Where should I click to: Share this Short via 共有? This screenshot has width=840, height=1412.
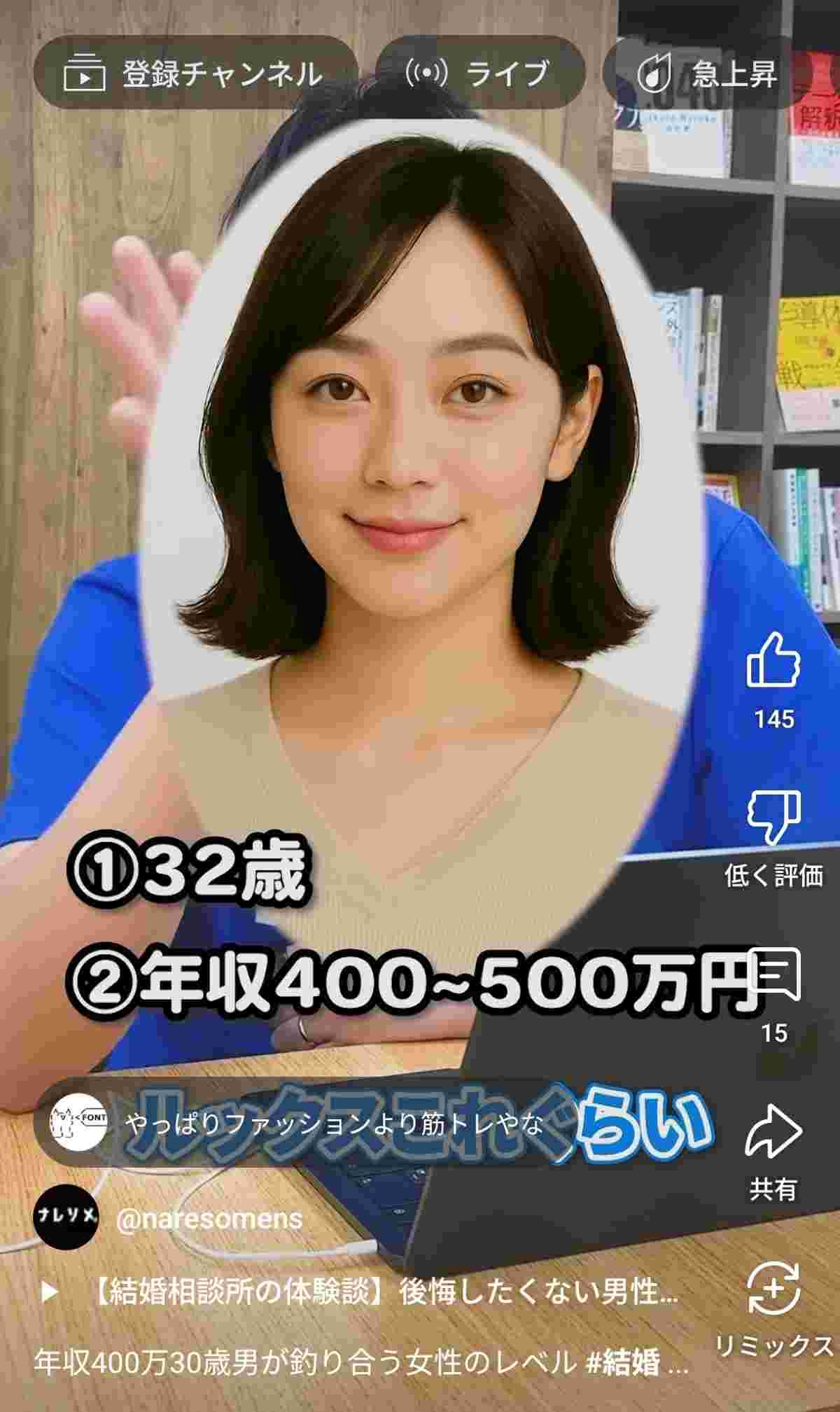[773, 1132]
